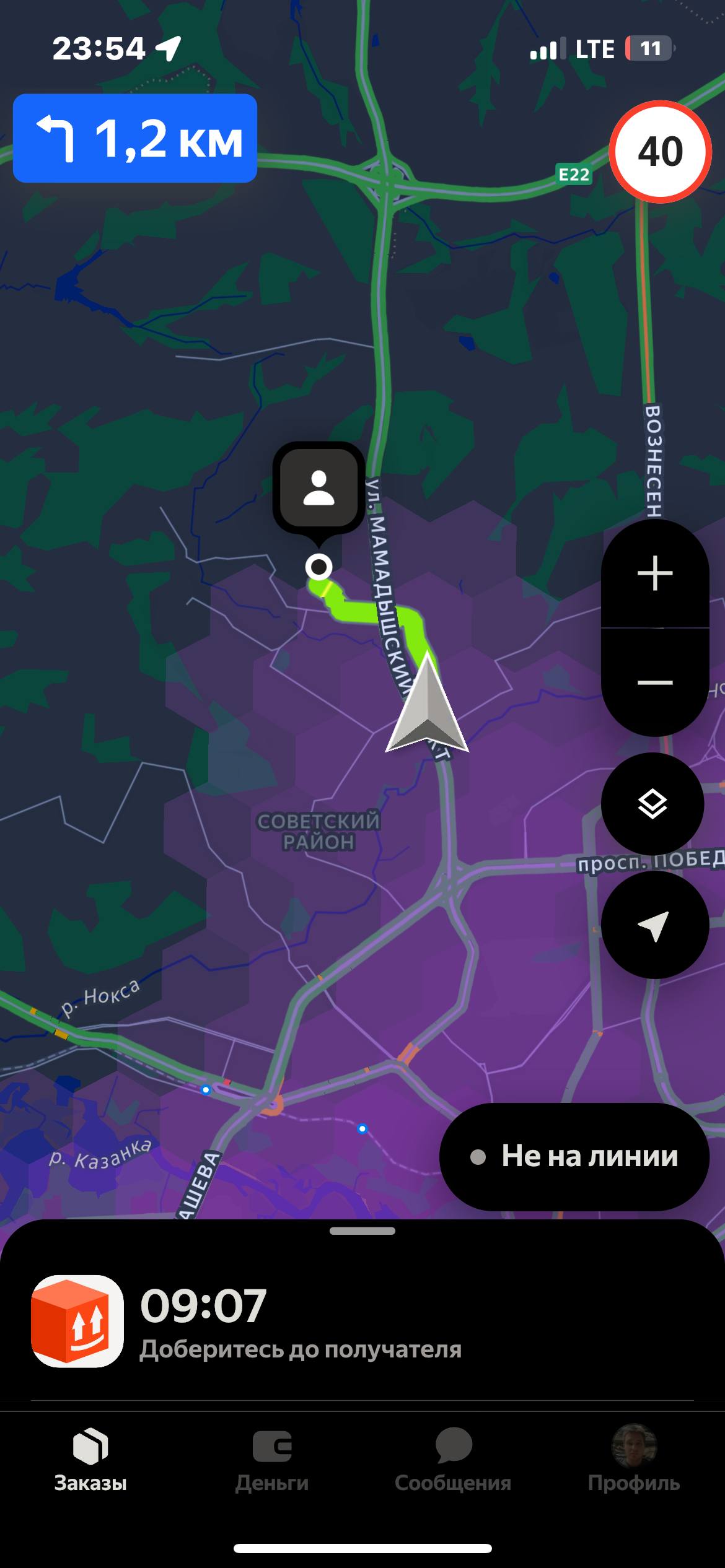Switch to the Заказы tab
725x1568 pixels.
pos(90,1460)
